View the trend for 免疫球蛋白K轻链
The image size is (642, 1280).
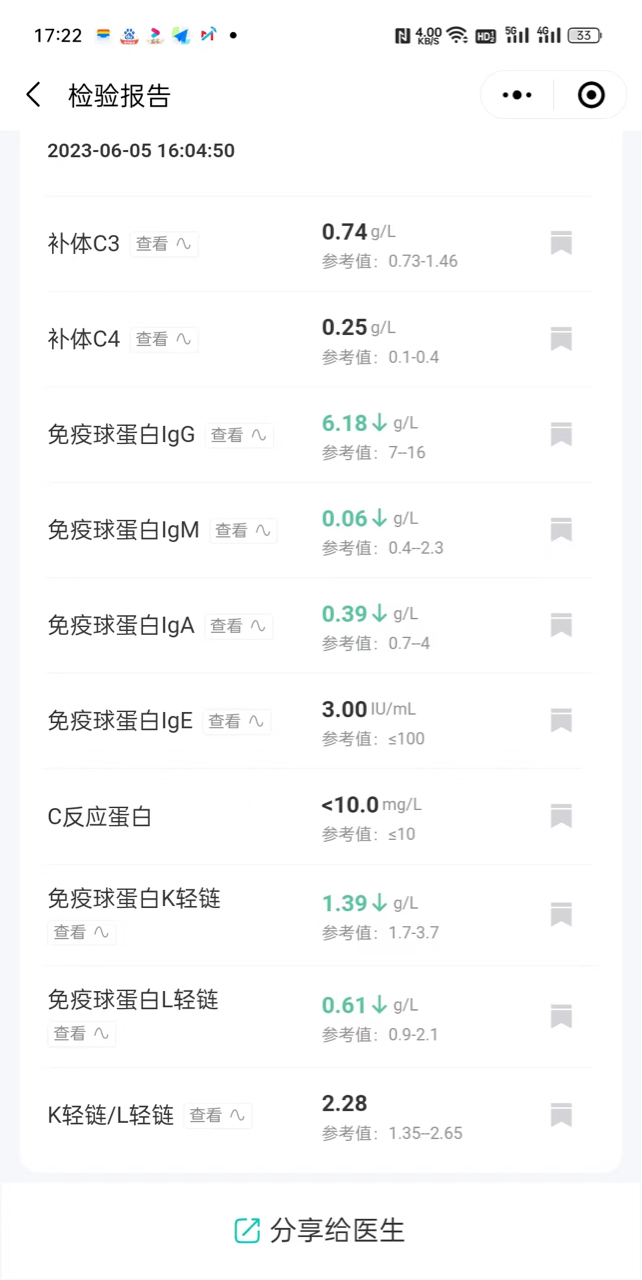point(82,932)
